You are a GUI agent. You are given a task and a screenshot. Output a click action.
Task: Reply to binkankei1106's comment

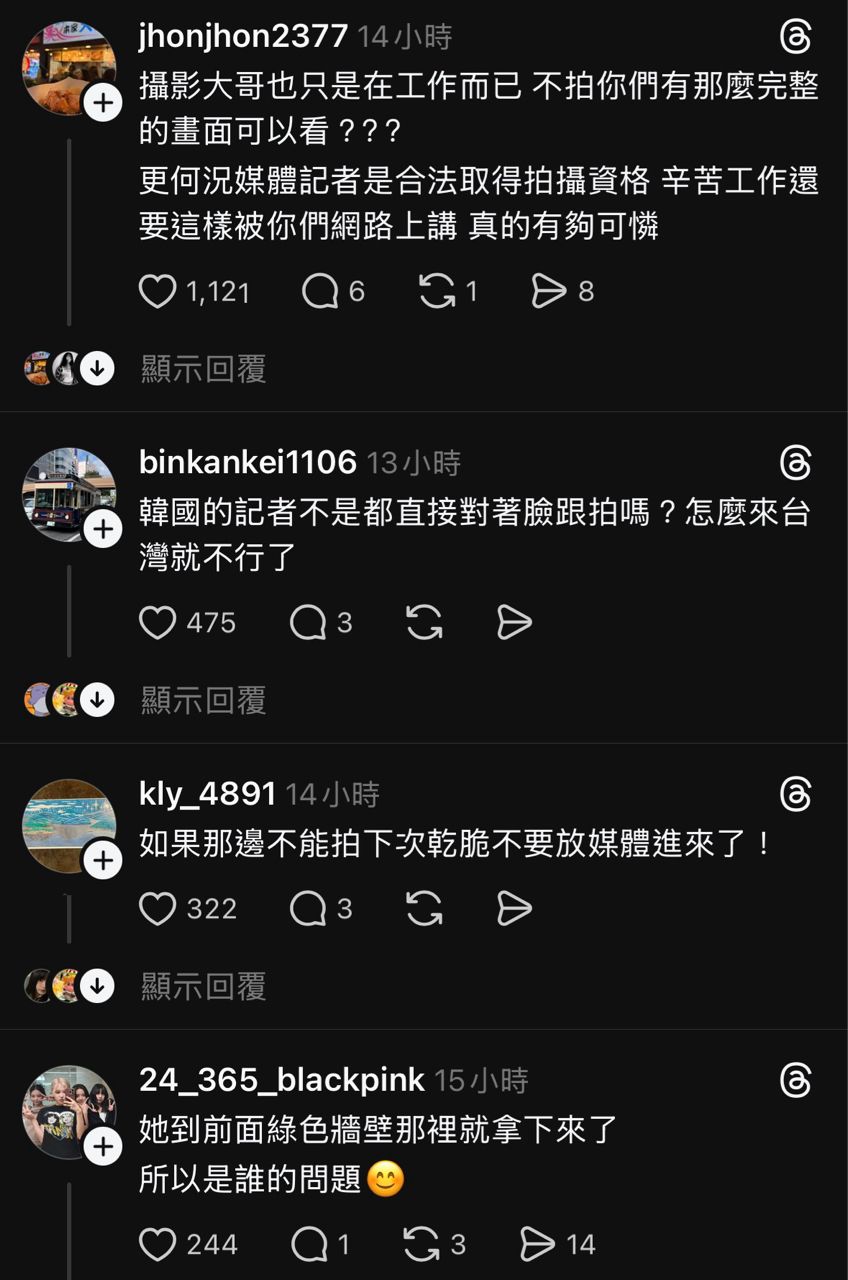pos(308,623)
